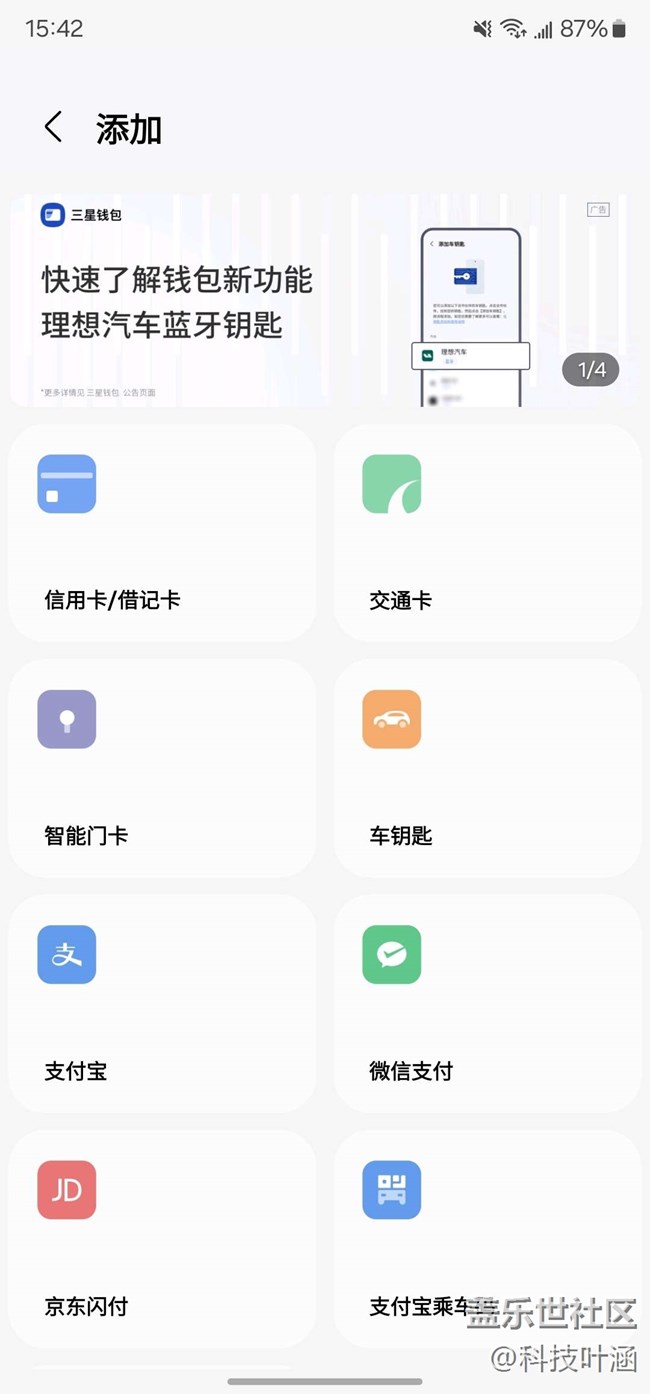Go back from the 添加 page
Image resolution: width=650 pixels, height=1394 pixels.
[x=54, y=128]
